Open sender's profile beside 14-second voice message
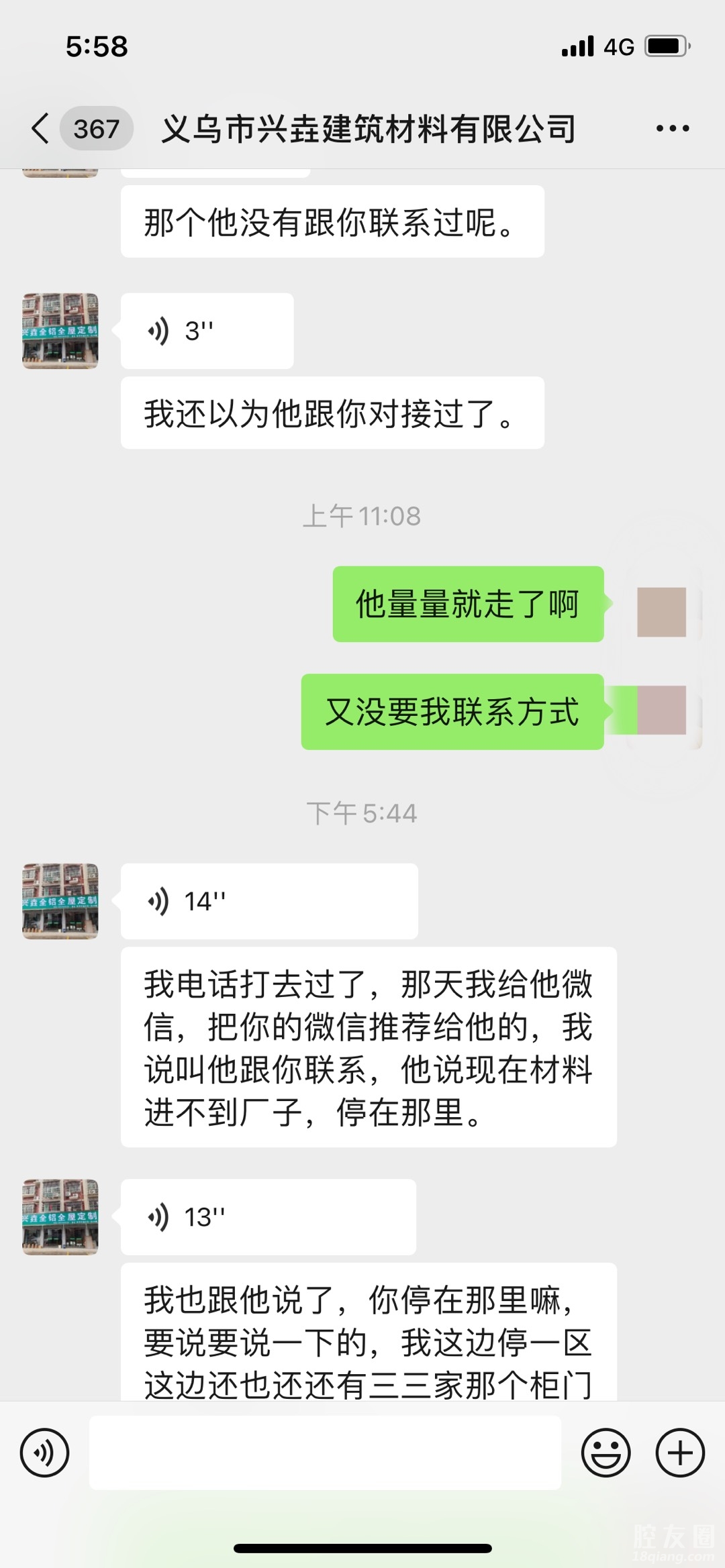 [x=60, y=901]
